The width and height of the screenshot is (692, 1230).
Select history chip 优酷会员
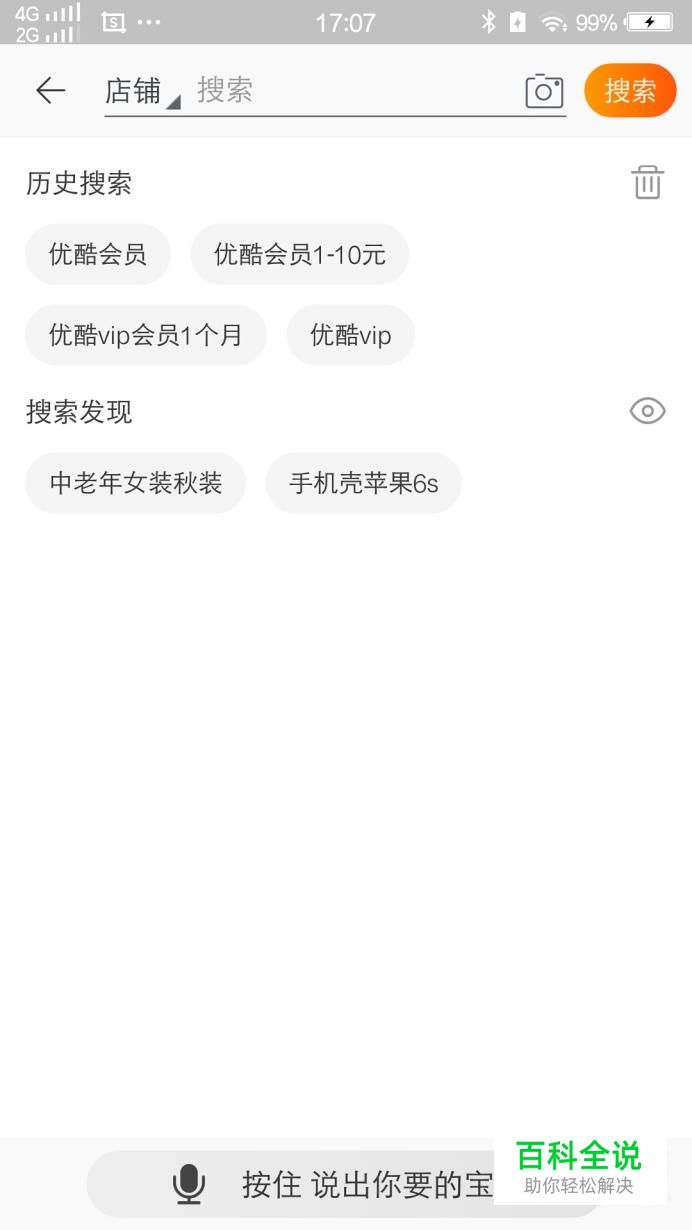pyautogui.click(x=98, y=254)
